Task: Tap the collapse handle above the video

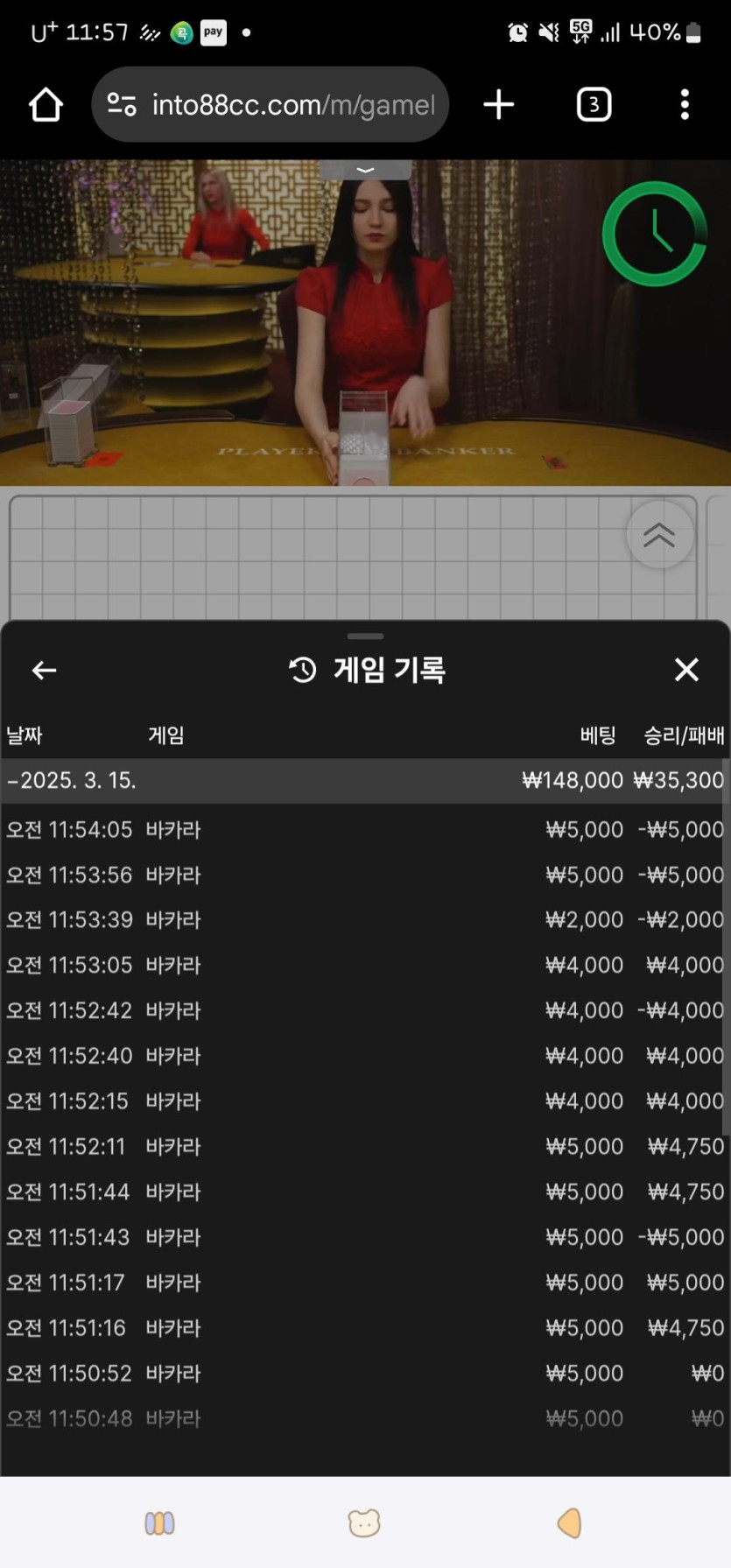Action: pos(365,170)
